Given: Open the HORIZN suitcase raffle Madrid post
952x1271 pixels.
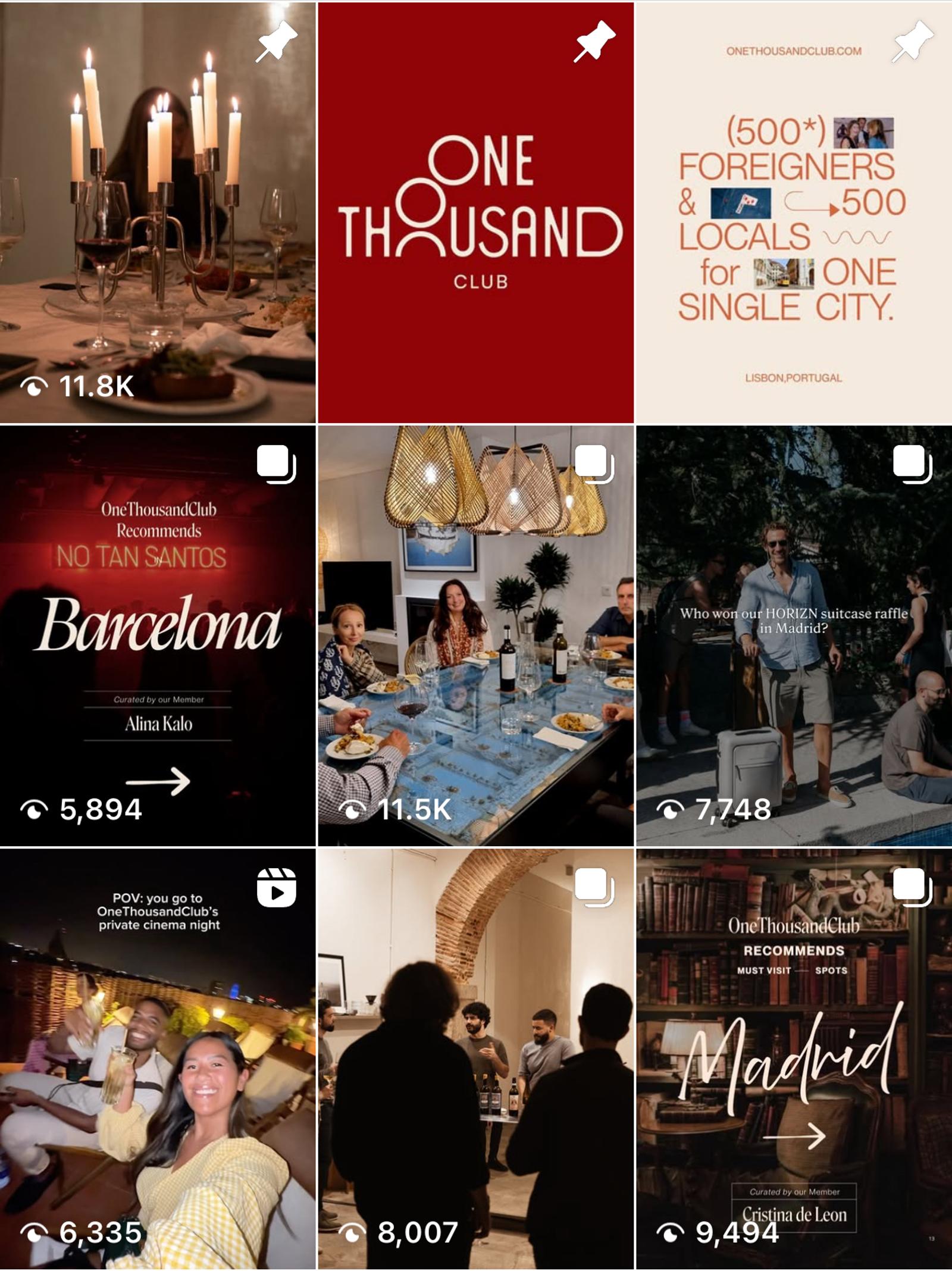Looking at the screenshot, I should coord(794,635).
